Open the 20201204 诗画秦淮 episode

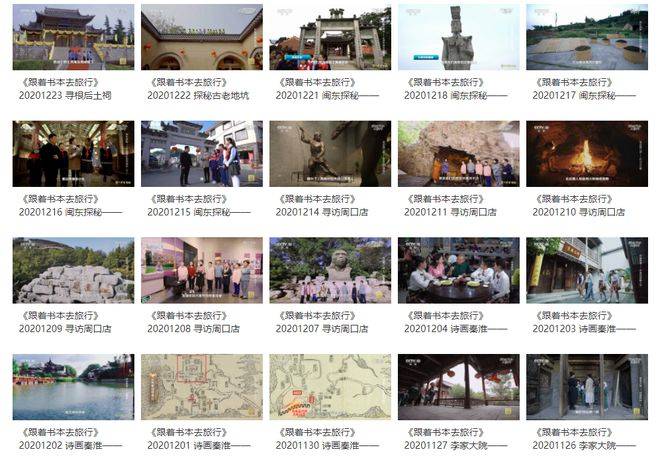[x=458, y=270]
